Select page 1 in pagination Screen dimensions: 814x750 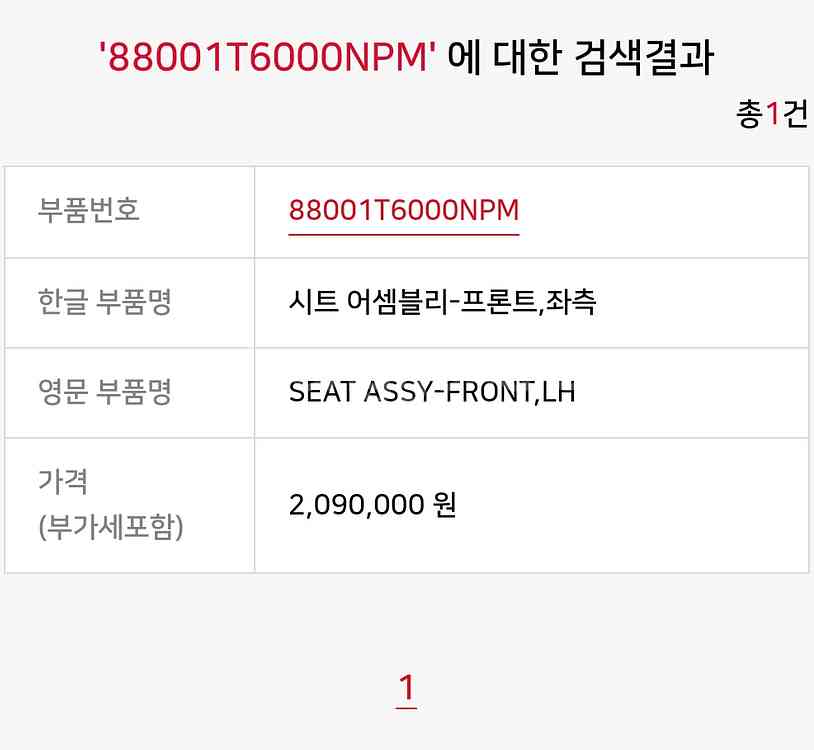(x=406, y=687)
